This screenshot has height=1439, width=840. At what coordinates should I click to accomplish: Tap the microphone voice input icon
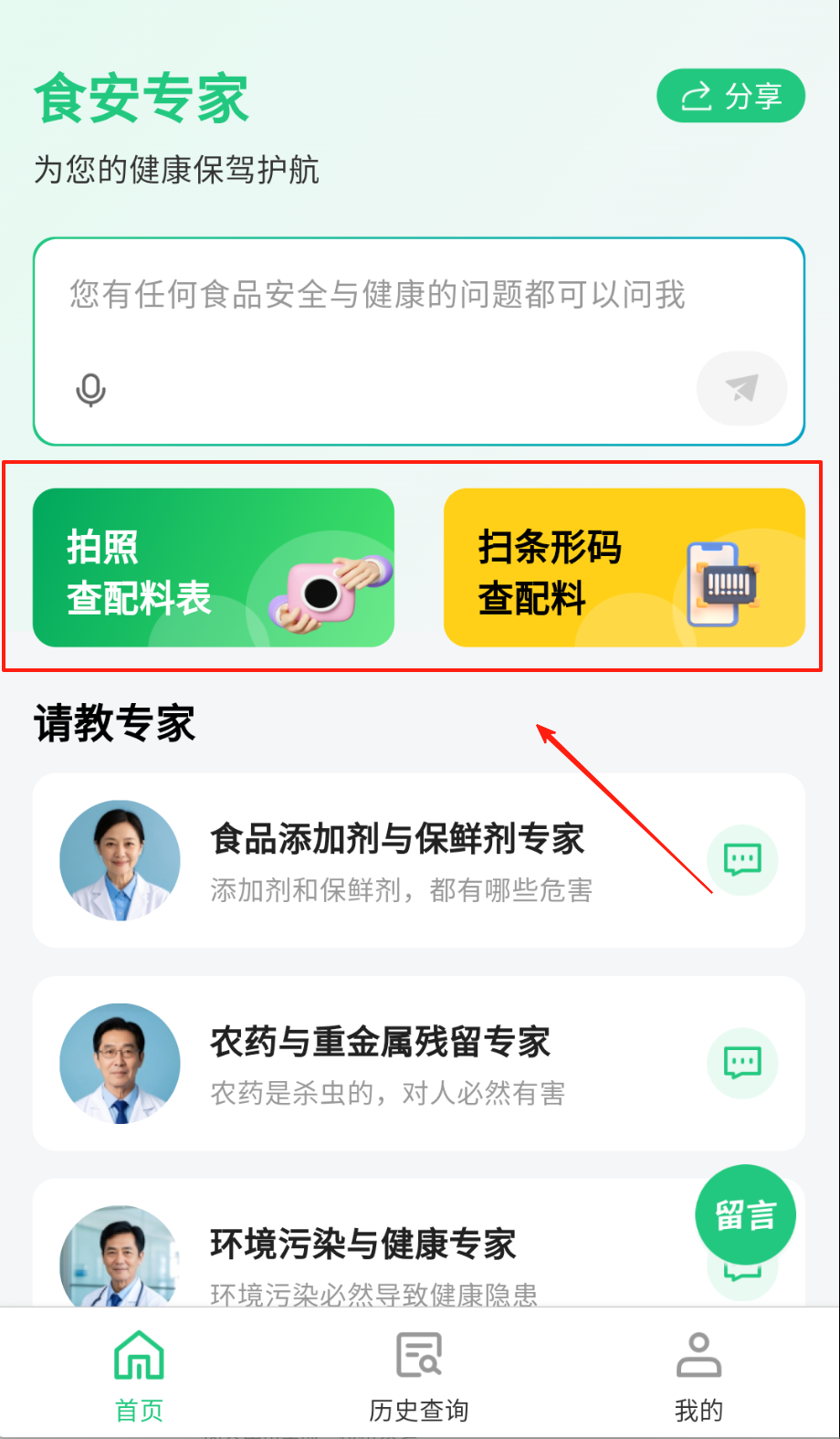click(x=90, y=390)
